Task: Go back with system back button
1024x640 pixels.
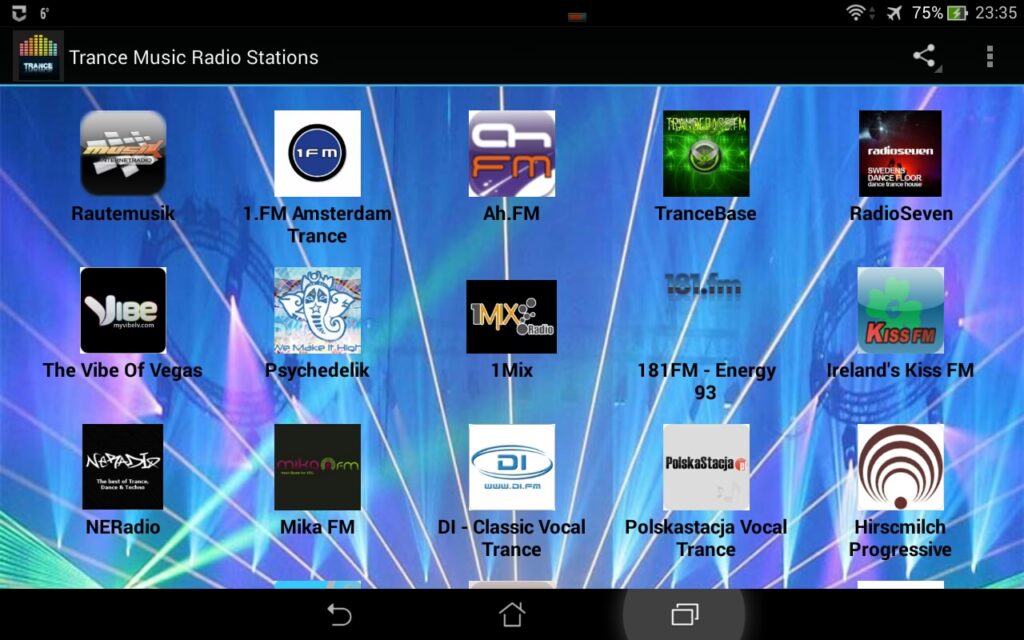Action: tap(340, 614)
